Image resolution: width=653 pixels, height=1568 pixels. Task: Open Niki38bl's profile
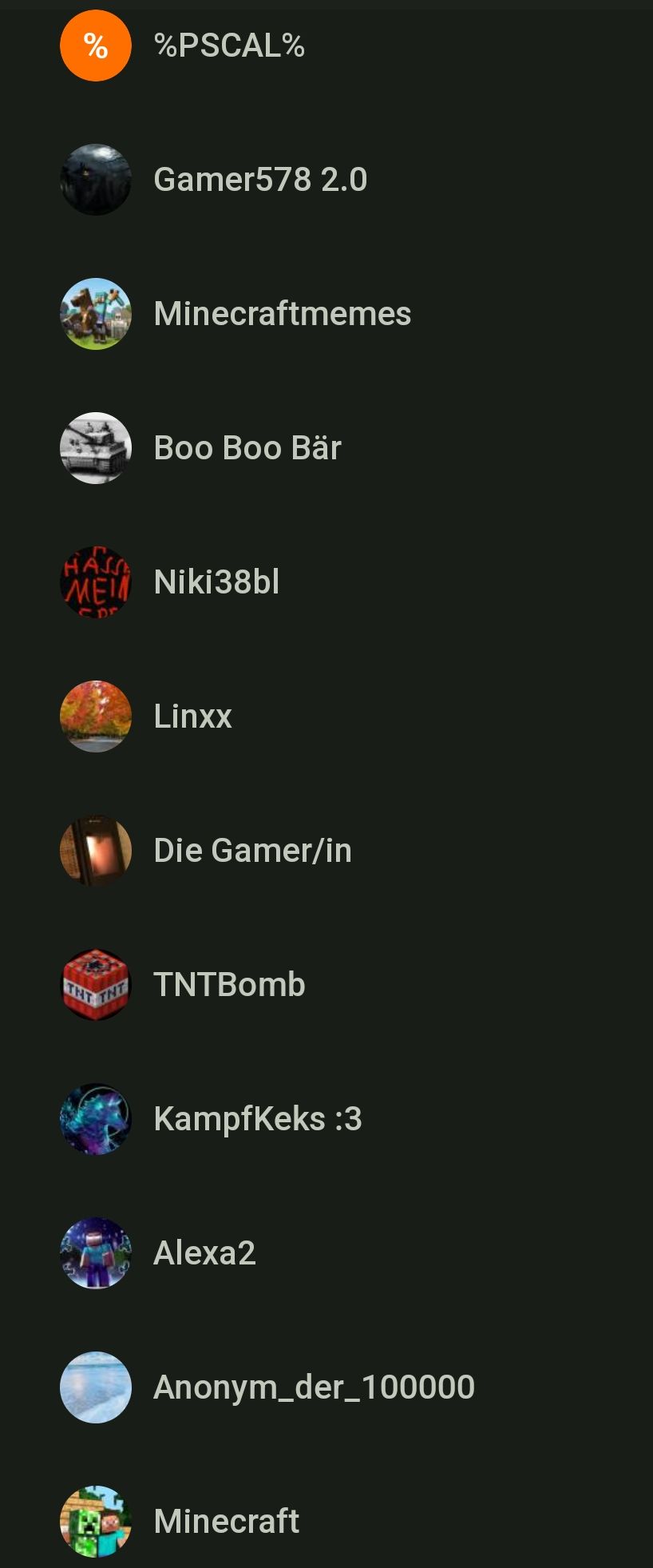(216, 582)
